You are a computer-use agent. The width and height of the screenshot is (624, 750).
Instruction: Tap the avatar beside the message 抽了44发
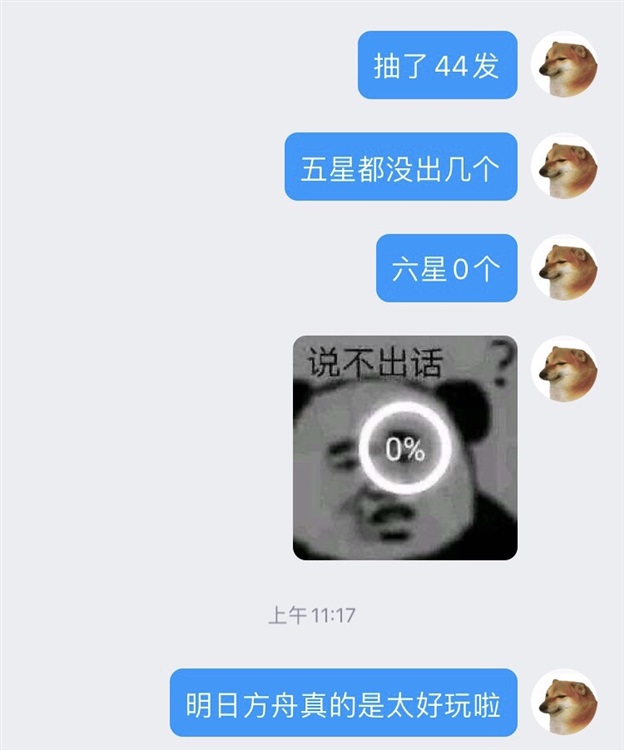point(566,65)
